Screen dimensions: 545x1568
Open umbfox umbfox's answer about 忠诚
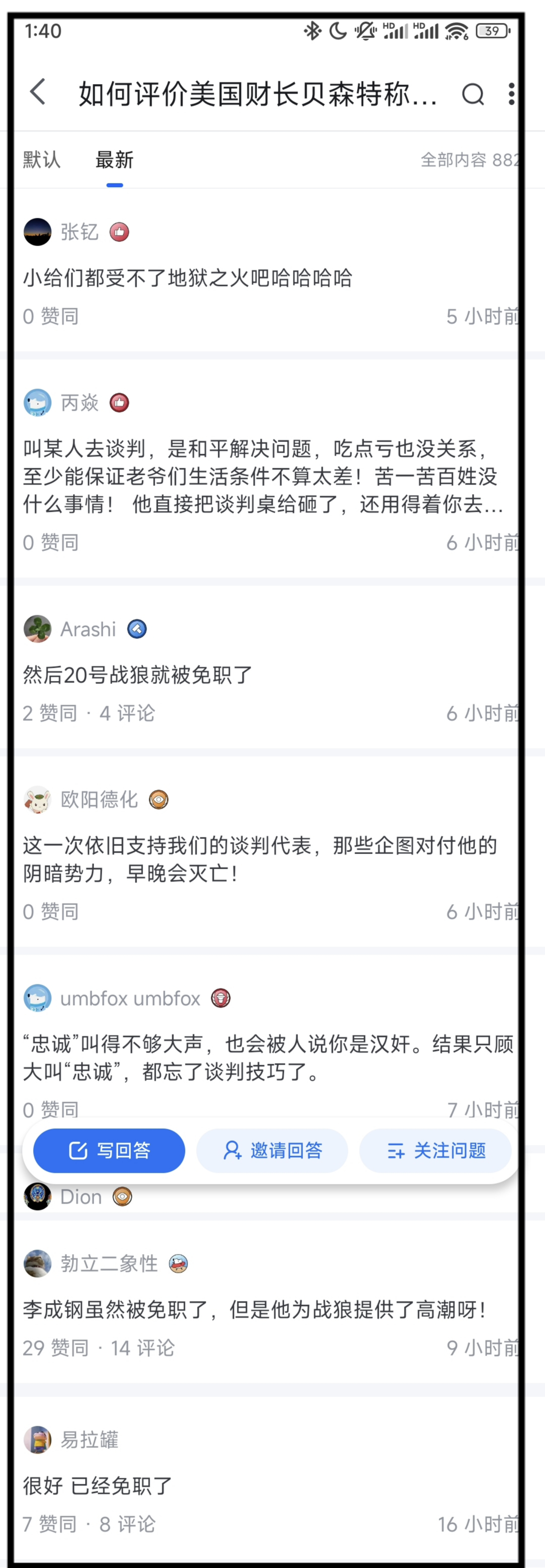(x=268, y=1057)
